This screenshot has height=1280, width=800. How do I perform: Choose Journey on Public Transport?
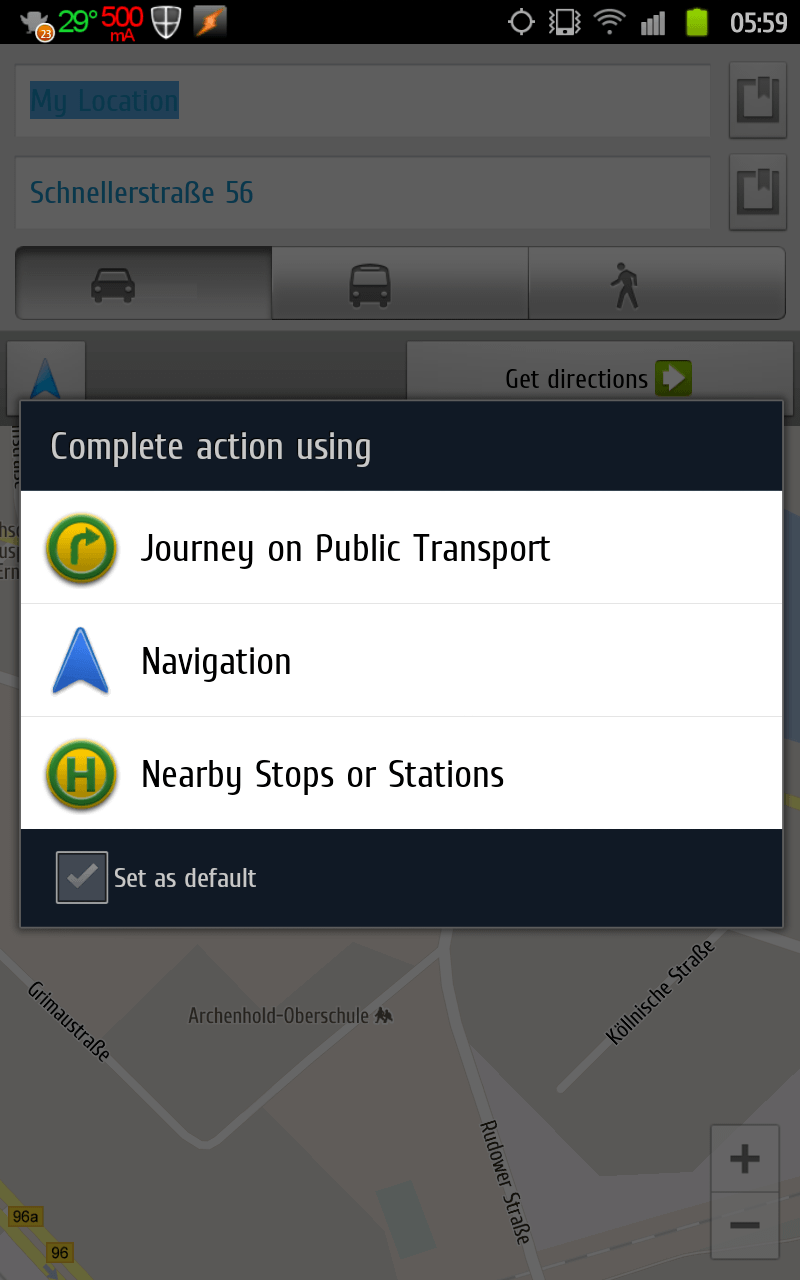tap(400, 548)
